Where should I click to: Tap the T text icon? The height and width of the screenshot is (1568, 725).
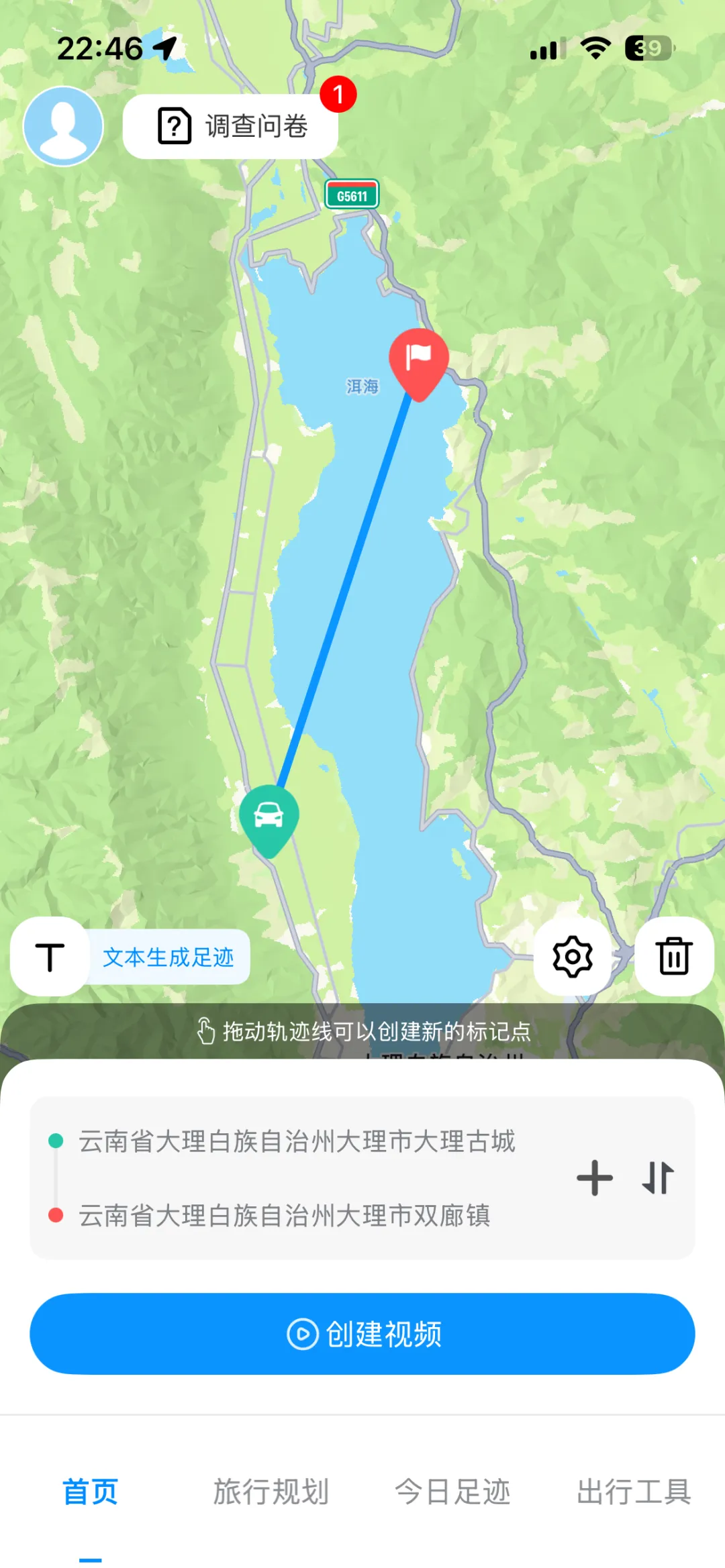pyautogui.click(x=50, y=956)
